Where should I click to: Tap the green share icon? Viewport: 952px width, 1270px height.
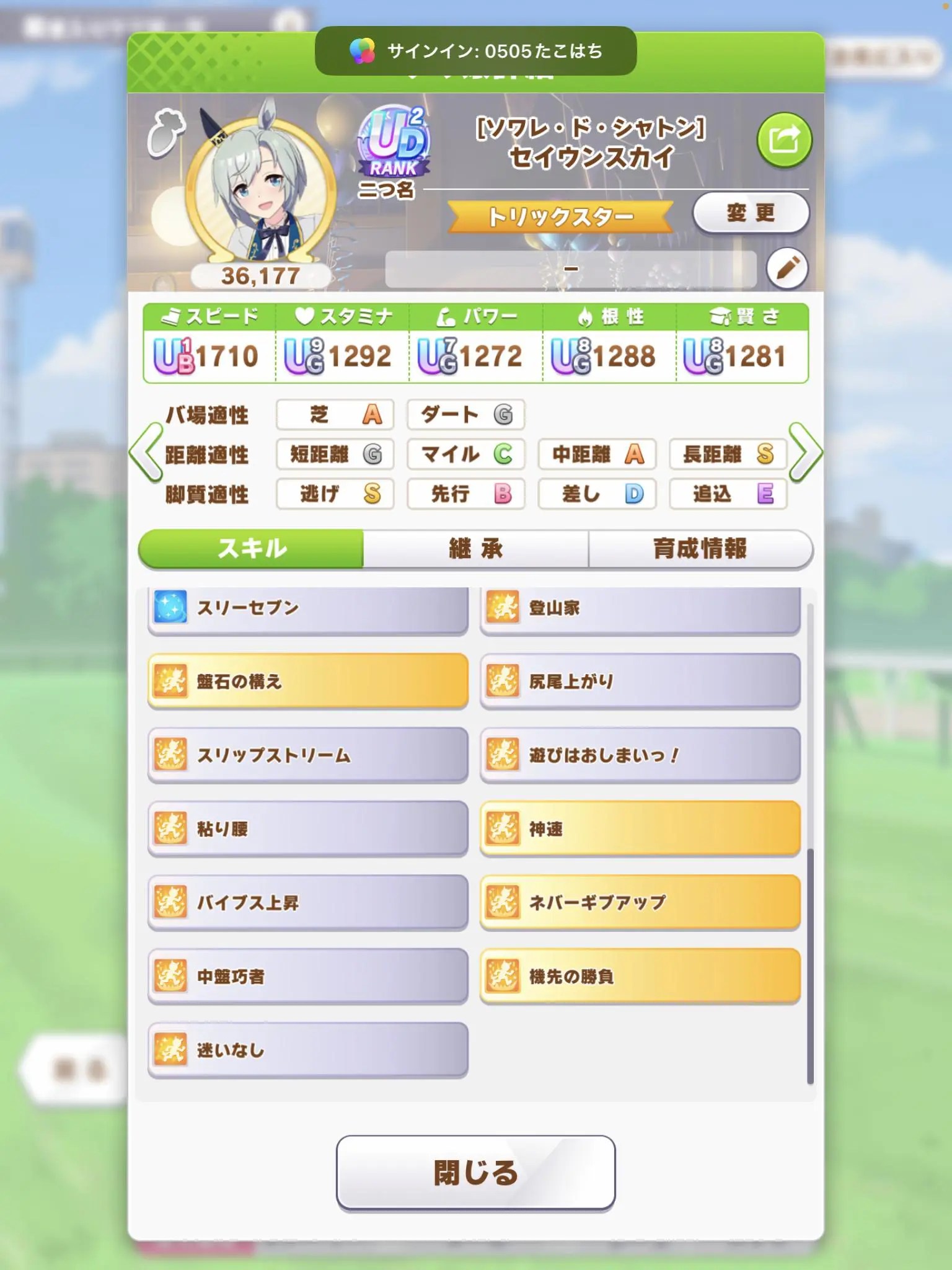[x=784, y=140]
